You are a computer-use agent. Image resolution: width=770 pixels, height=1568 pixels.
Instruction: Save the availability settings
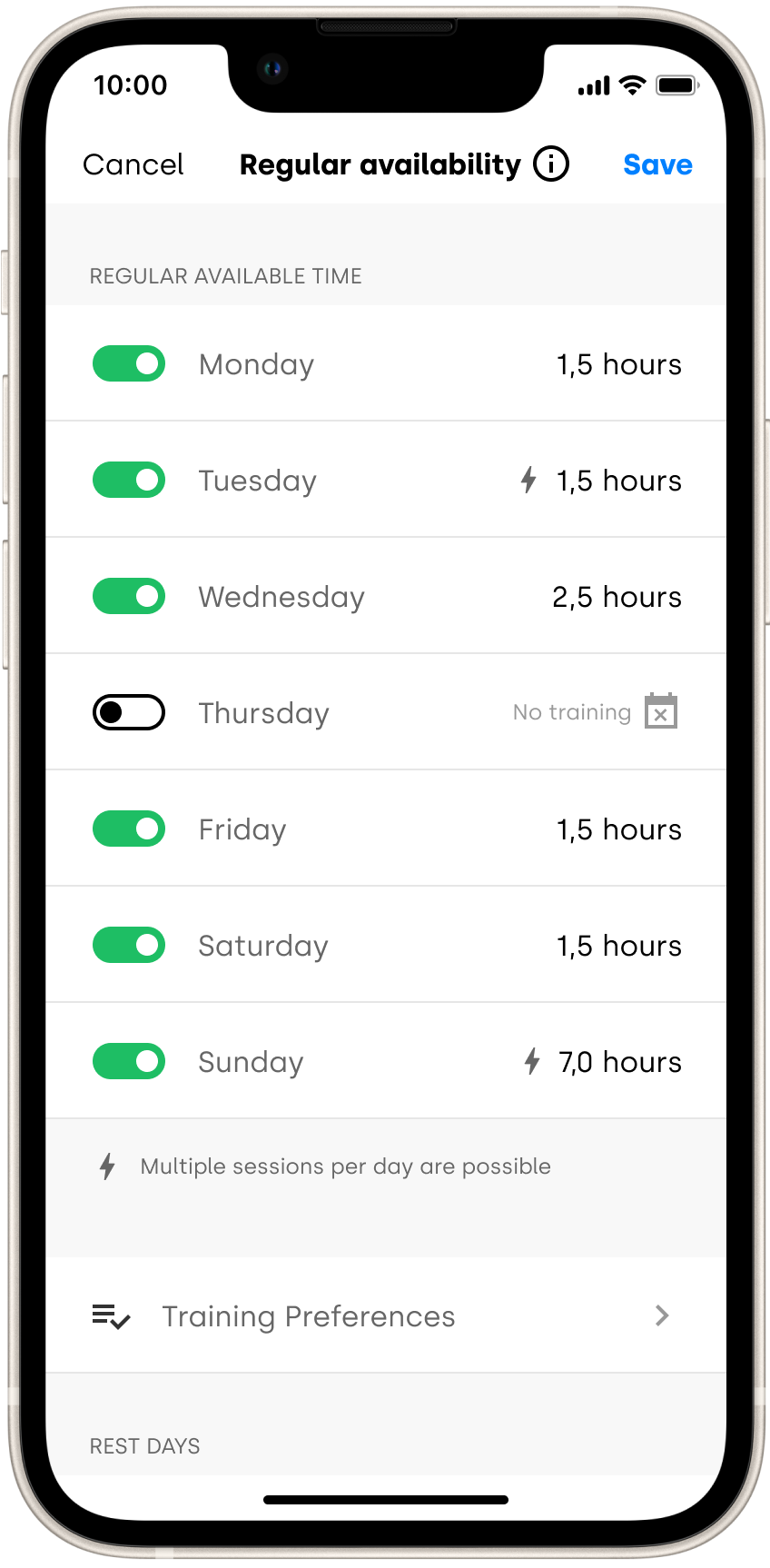tap(657, 164)
